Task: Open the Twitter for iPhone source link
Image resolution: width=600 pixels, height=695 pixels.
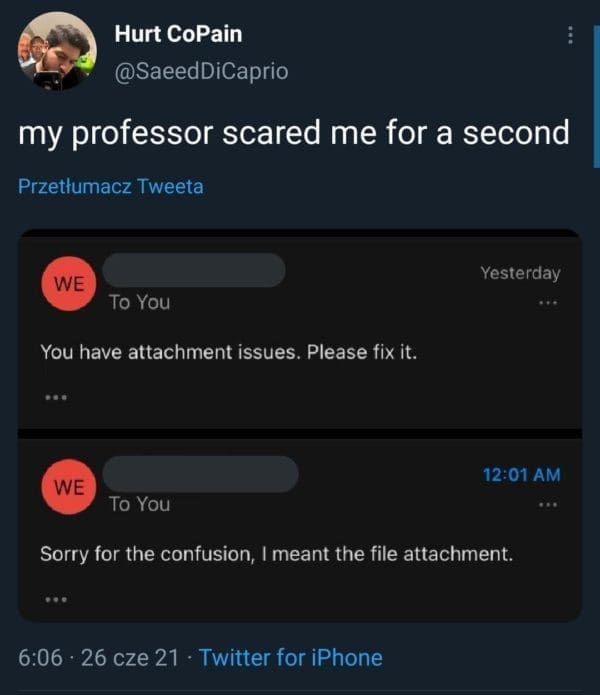Action: (290, 657)
